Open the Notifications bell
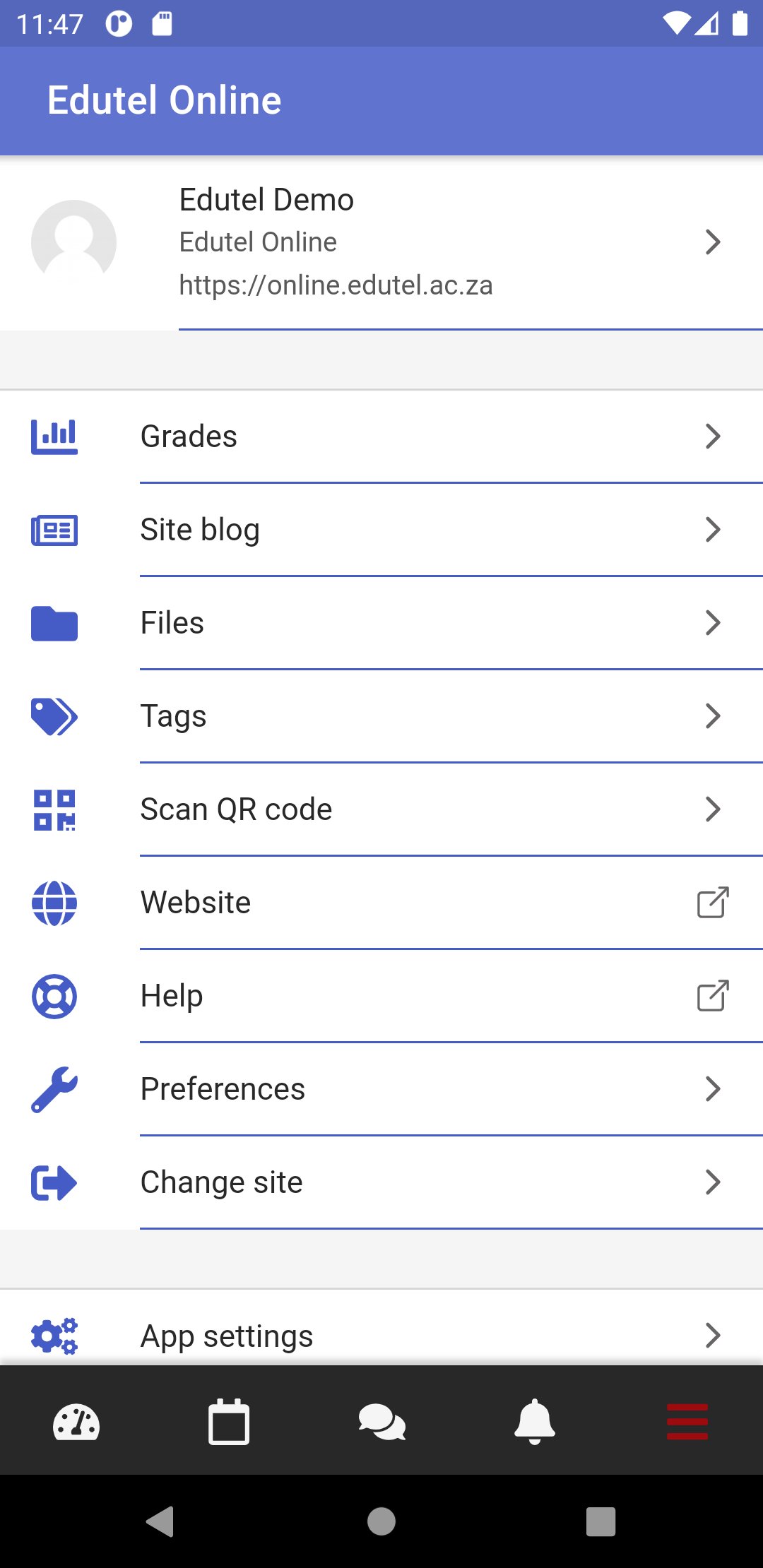This screenshot has width=763, height=1568. [534, 1423]
